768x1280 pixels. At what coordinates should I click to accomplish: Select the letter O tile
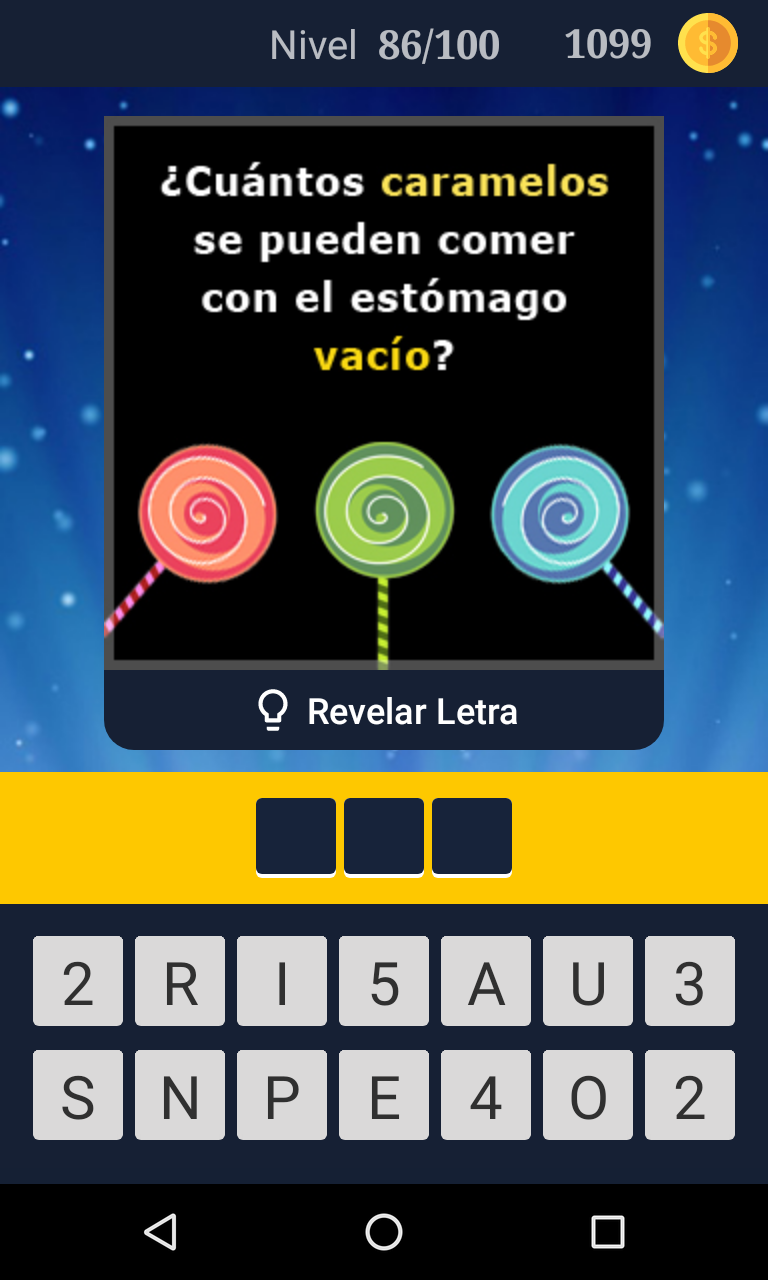(588, 1096)
